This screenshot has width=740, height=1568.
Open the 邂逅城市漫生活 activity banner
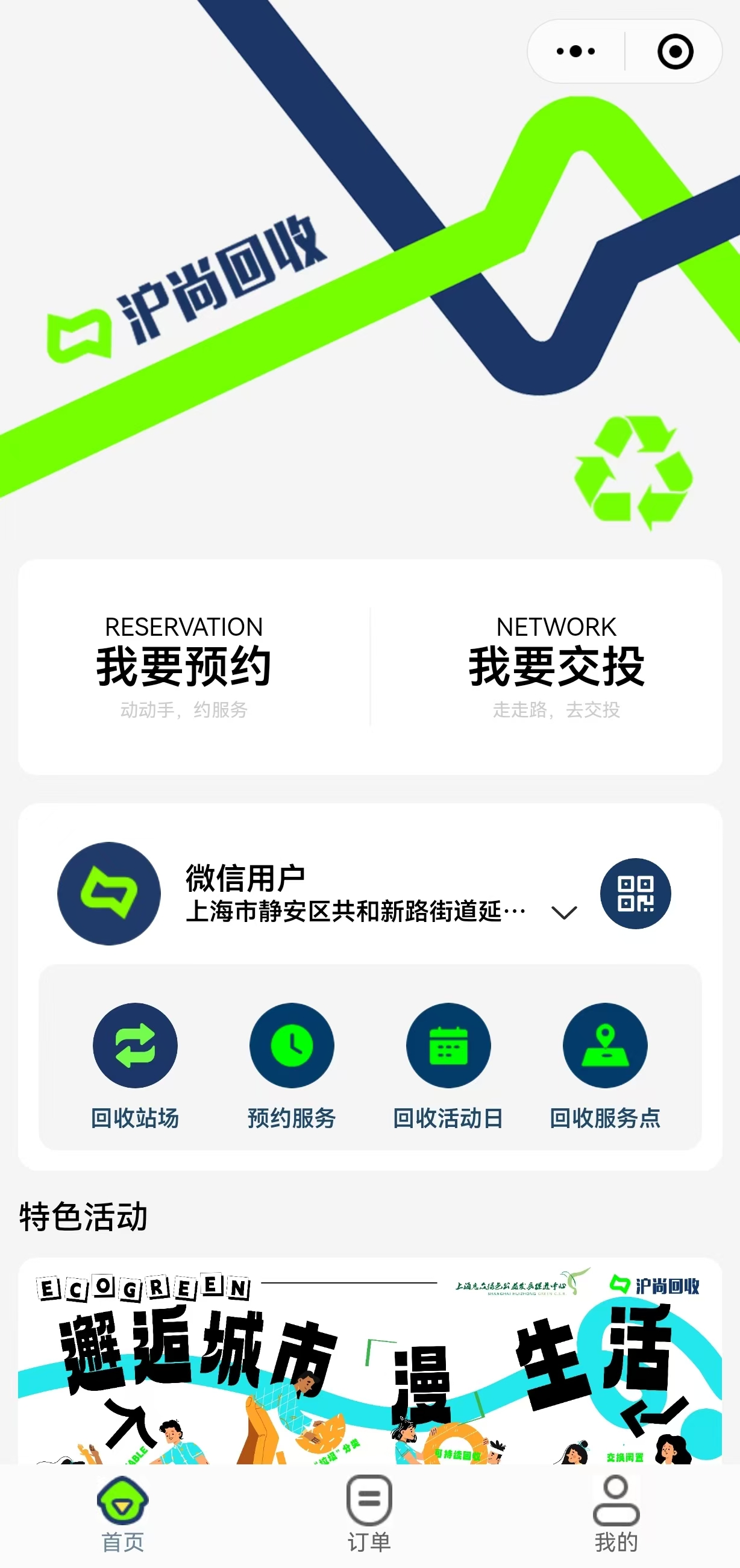click(x=370, y=1364)
